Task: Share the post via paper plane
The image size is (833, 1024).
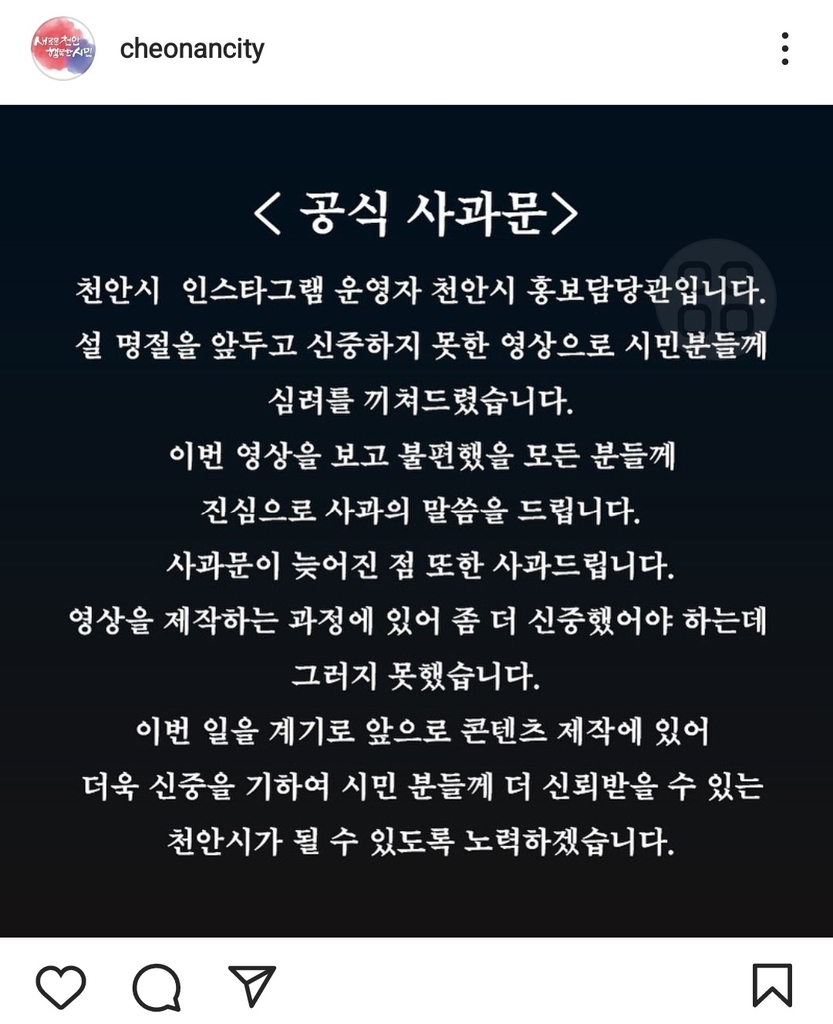Action: pos(252,985)
